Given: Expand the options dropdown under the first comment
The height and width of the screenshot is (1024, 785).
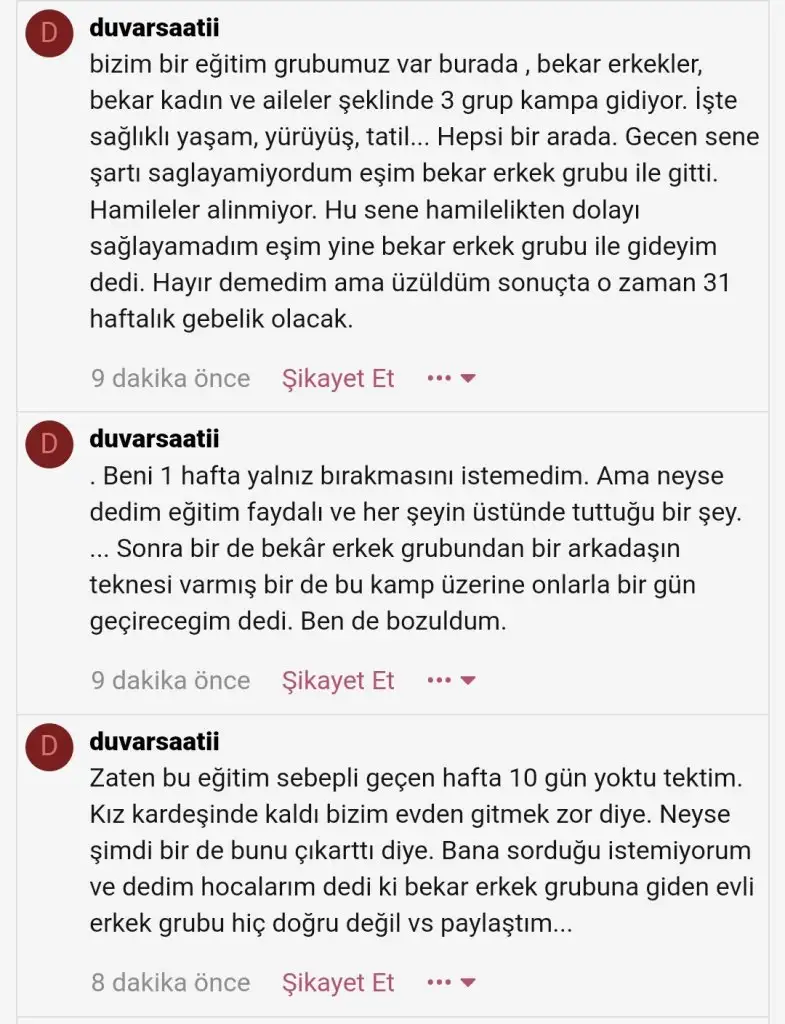Looking at the screenshot, I should click(x=450, y=379).
